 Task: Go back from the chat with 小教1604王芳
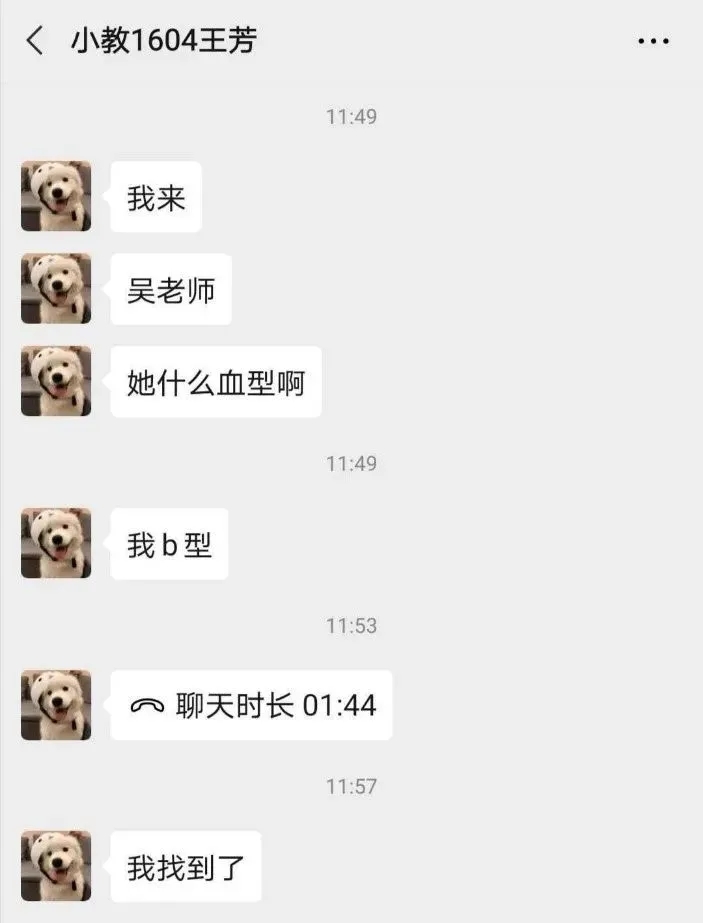pos(35,41)
